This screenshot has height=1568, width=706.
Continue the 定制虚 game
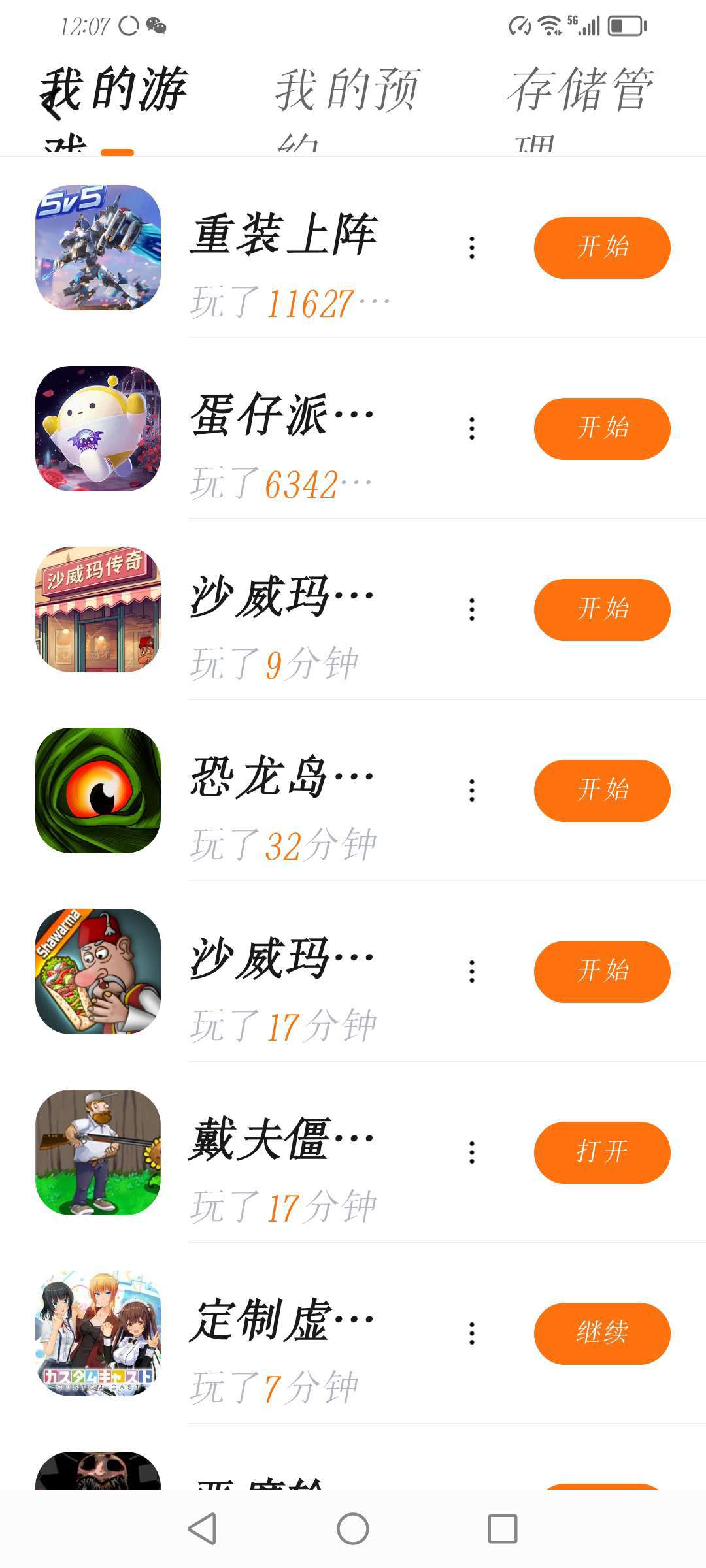(x=602, y=1333)
